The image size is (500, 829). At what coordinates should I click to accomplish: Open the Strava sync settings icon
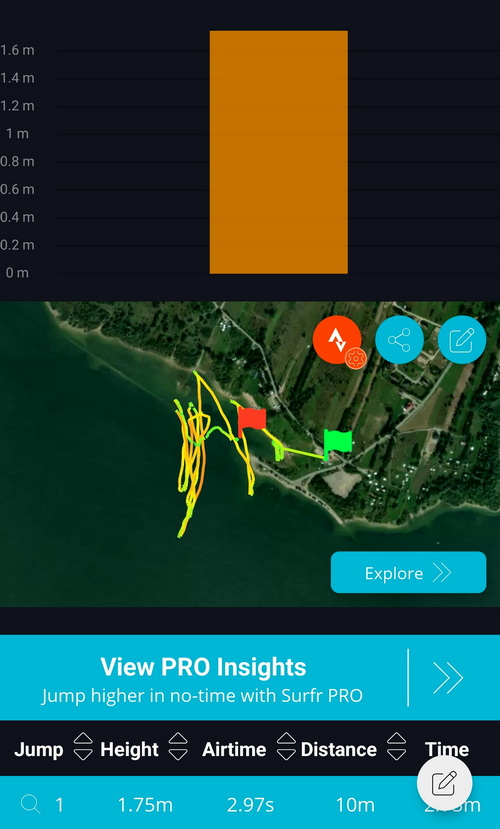click(337, 340)
